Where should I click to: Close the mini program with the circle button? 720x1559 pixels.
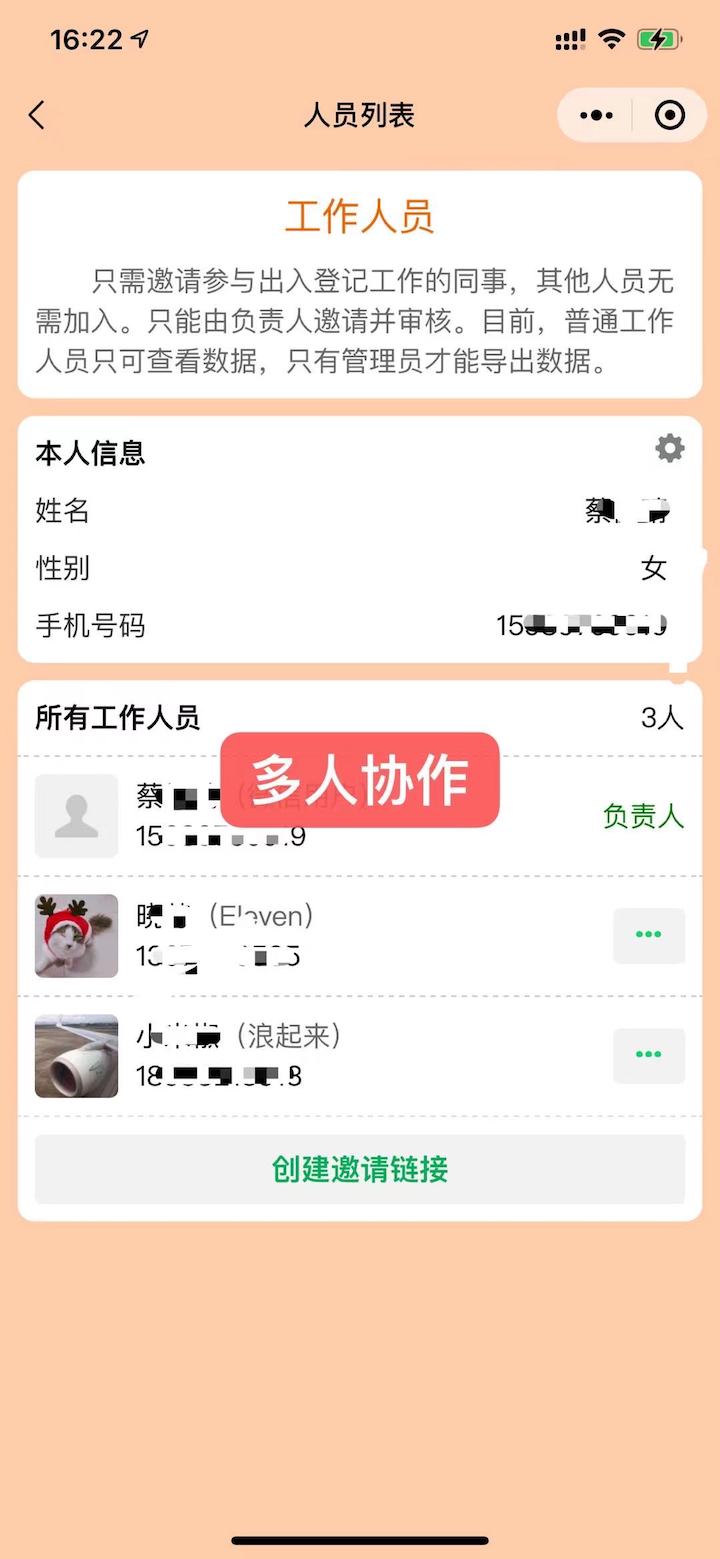pyautogui.click(x=669, y=116)
